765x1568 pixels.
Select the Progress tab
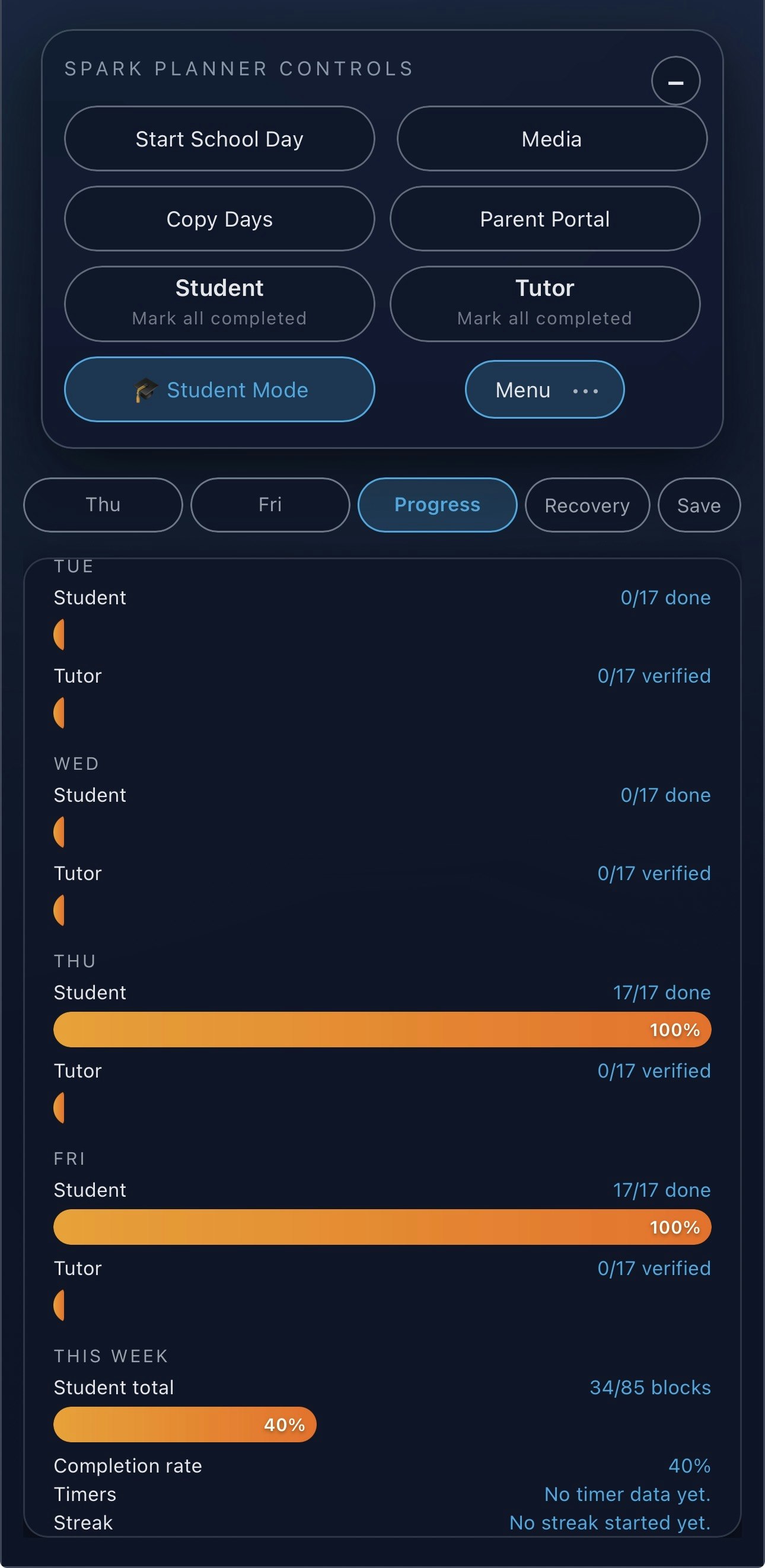click(437, 505)
